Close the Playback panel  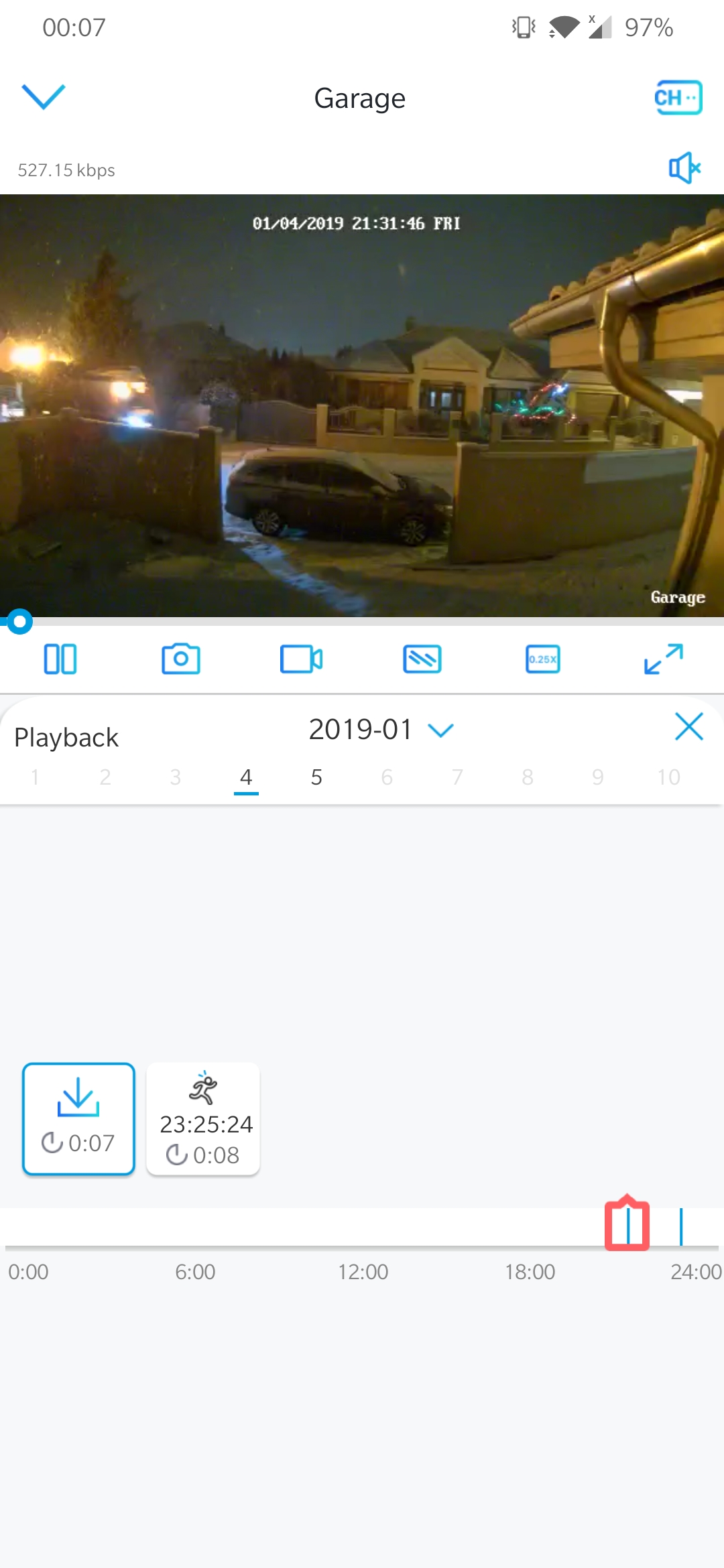[x=689, y=727]
